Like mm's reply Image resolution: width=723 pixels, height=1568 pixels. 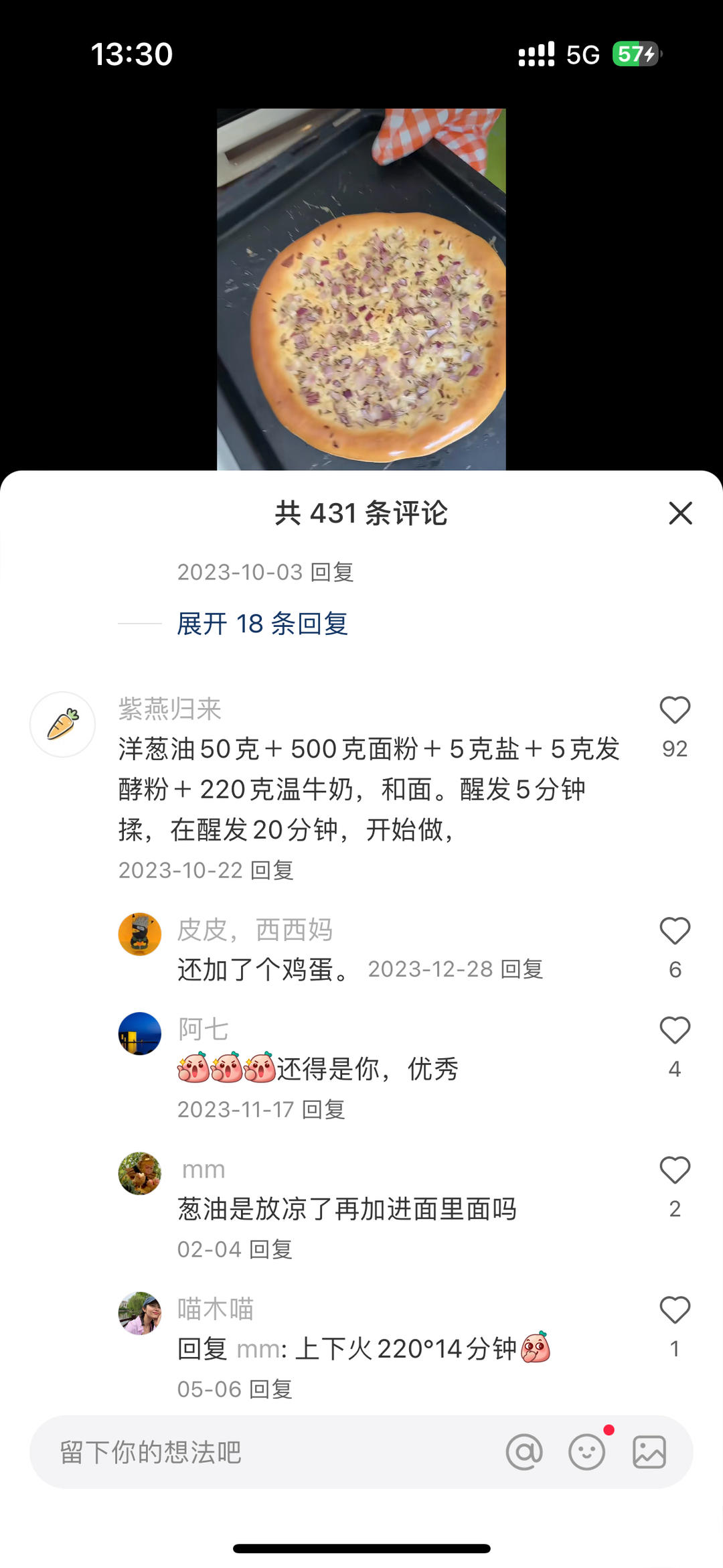(674, 1170)
